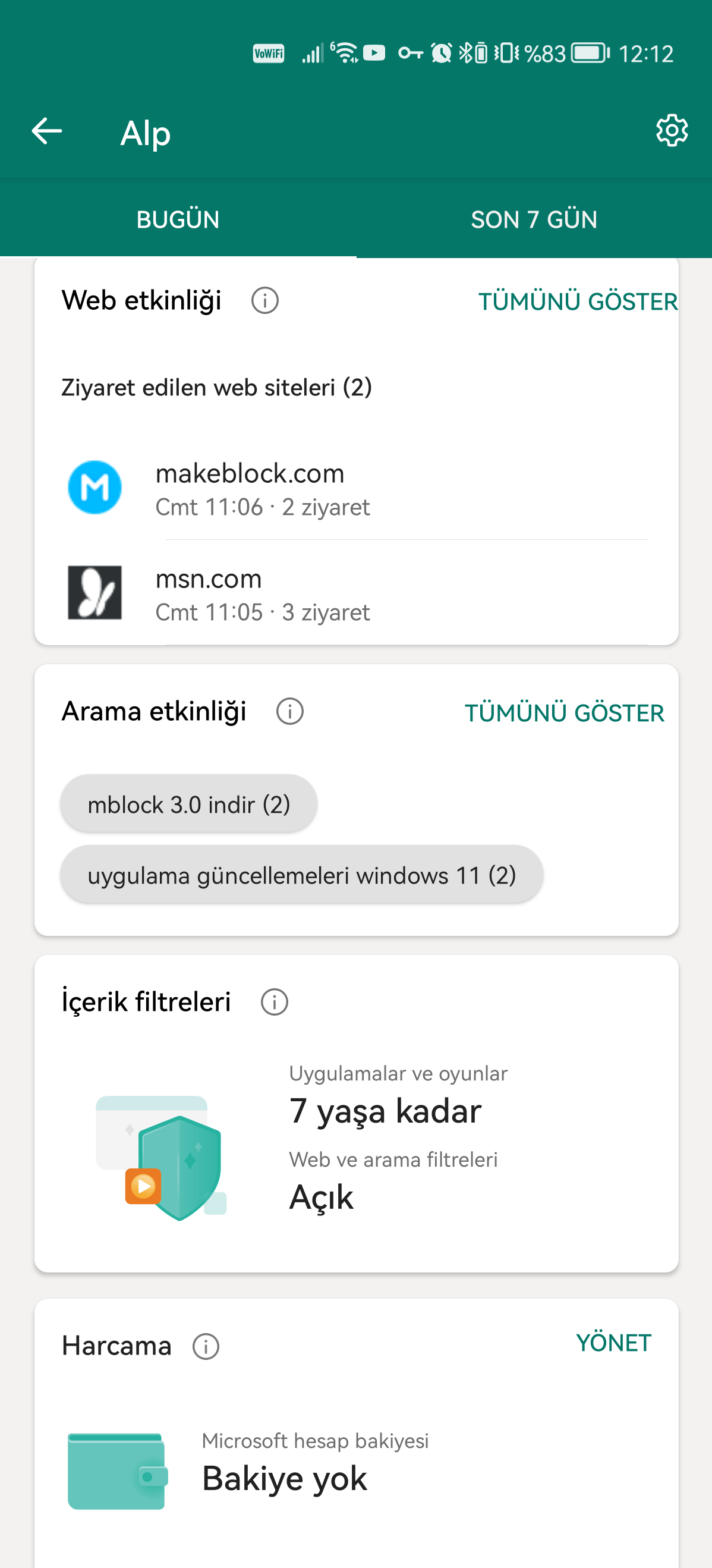Show info about İçerik filtreleri
Viewport: 712px width, 1568px height.
pos(274,1002)
